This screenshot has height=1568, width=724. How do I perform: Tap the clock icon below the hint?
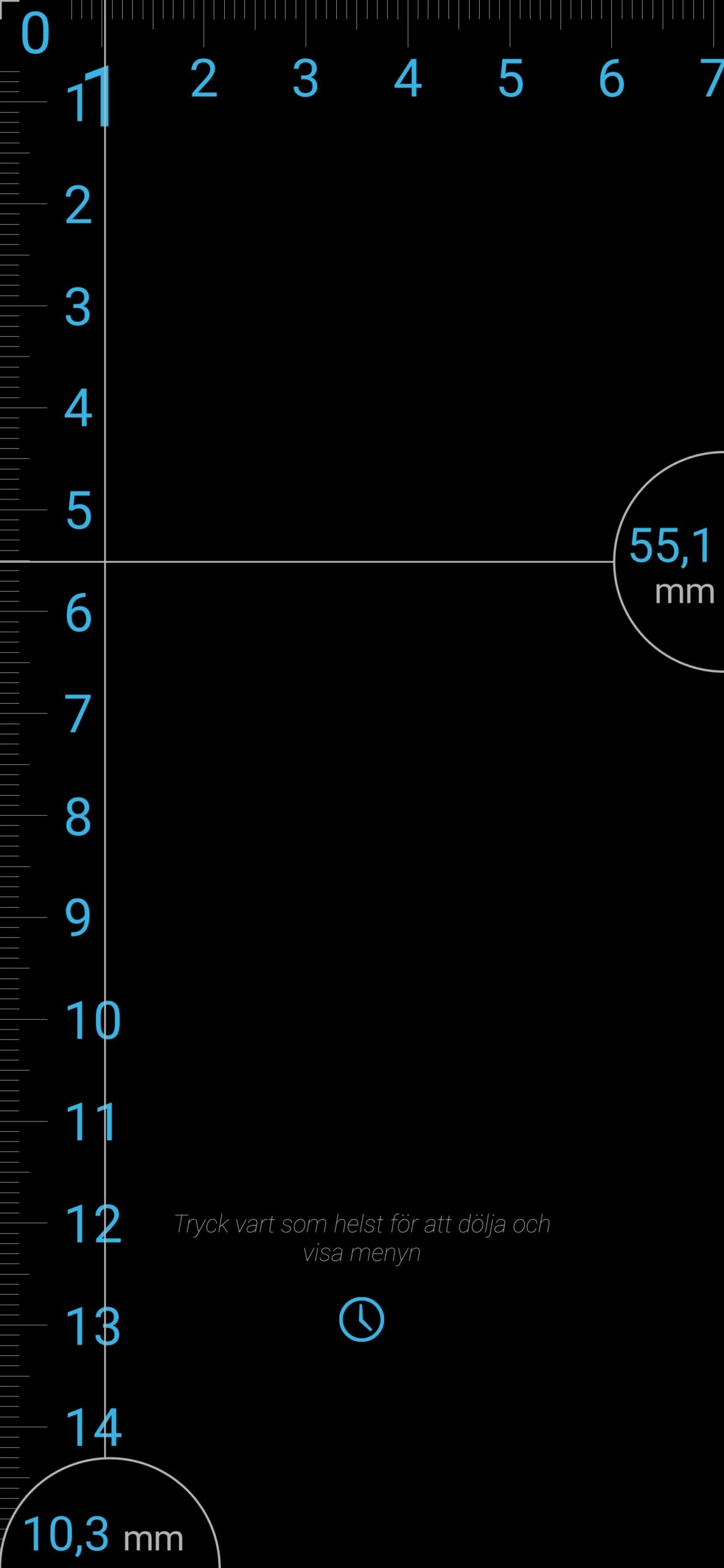(361, 1319)
